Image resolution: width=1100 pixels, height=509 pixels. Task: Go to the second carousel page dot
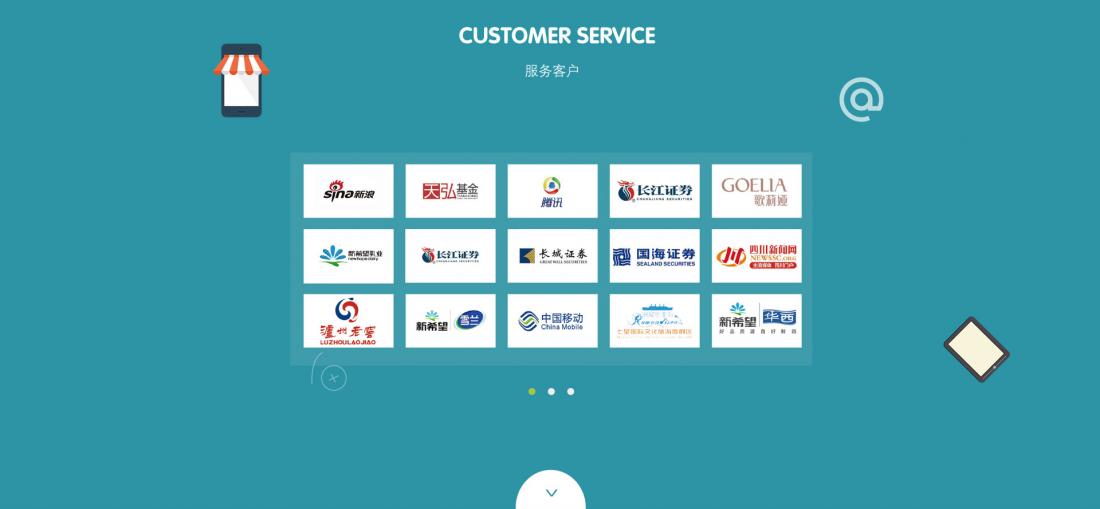(x=551, y=391)
